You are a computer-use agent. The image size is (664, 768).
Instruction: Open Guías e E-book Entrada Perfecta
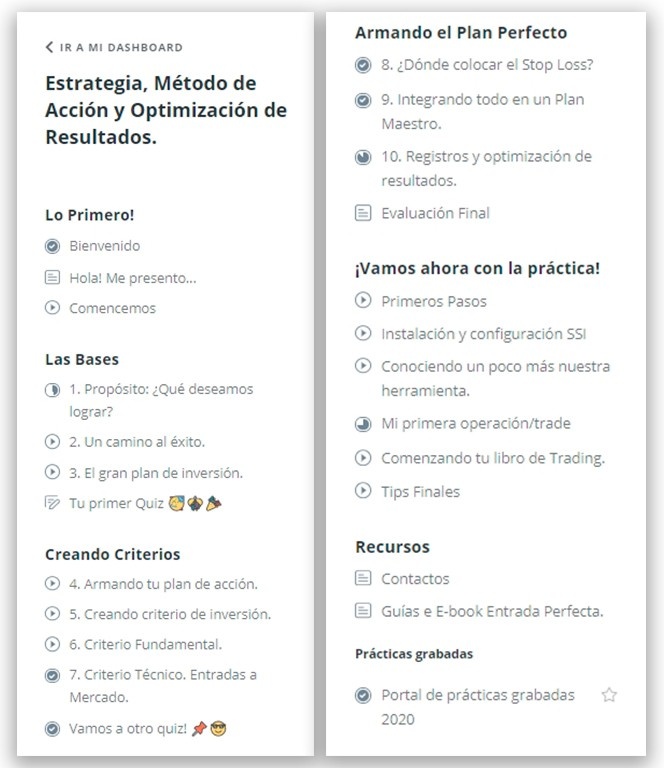[x=492, y=611]
